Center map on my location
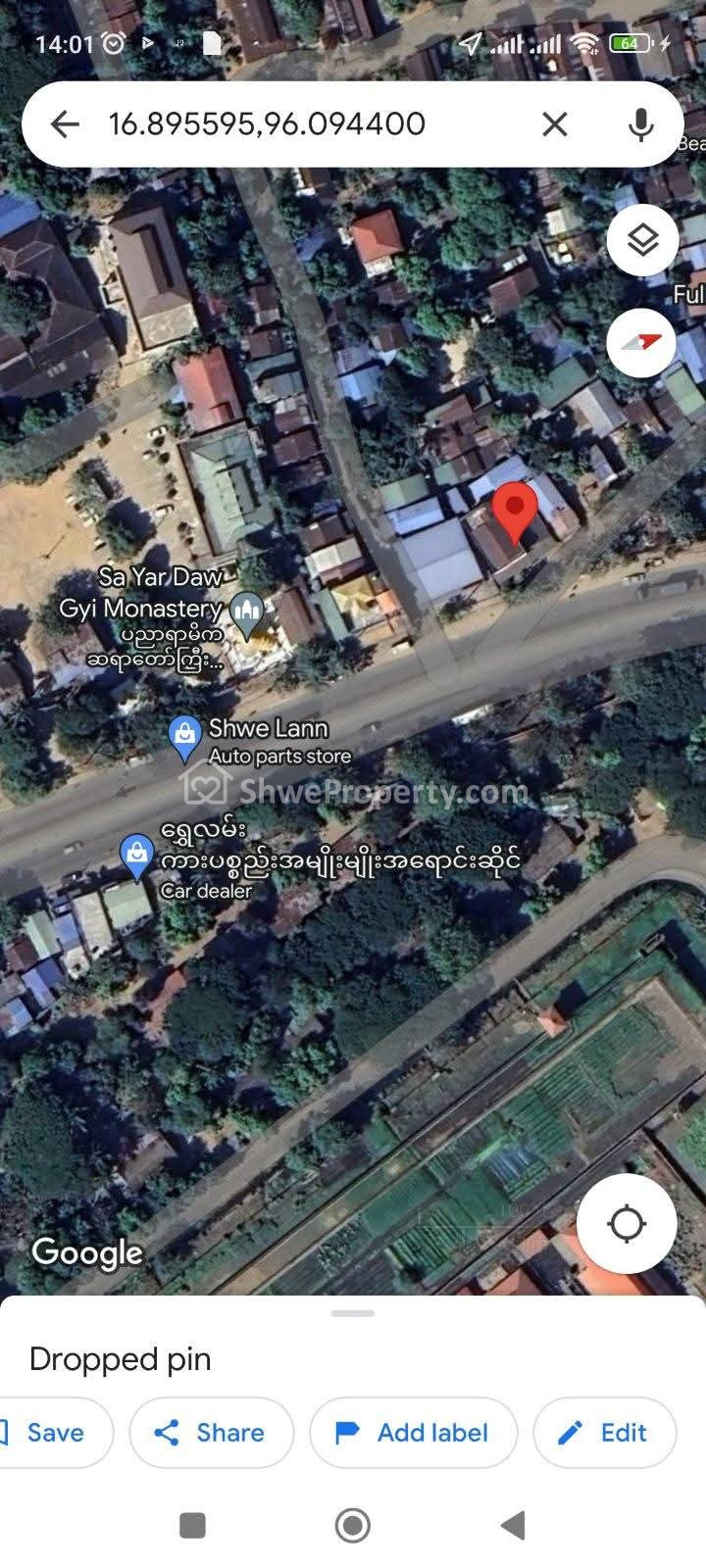706x1568 pixels. [x=626, y=1223]
